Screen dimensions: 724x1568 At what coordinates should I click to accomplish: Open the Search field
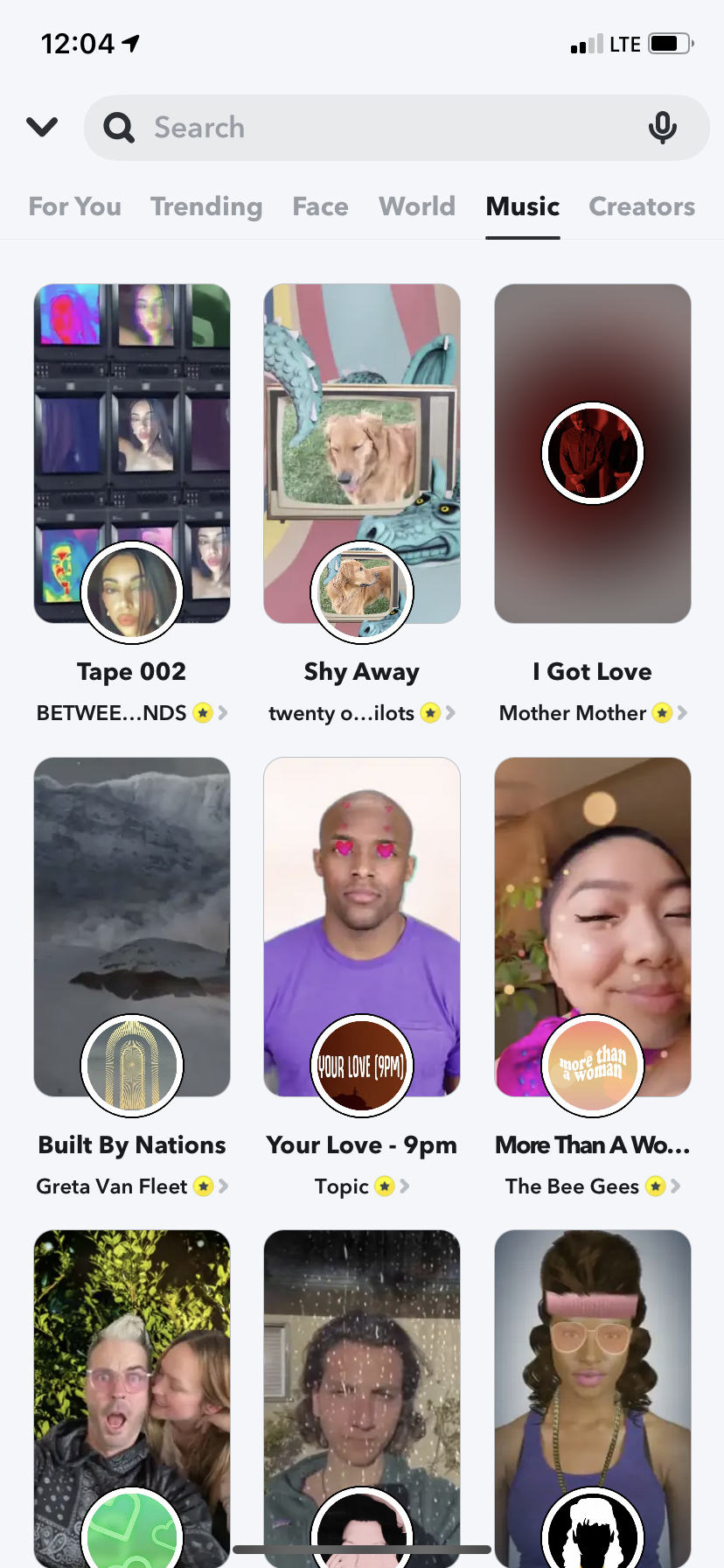tap(385, 128)
